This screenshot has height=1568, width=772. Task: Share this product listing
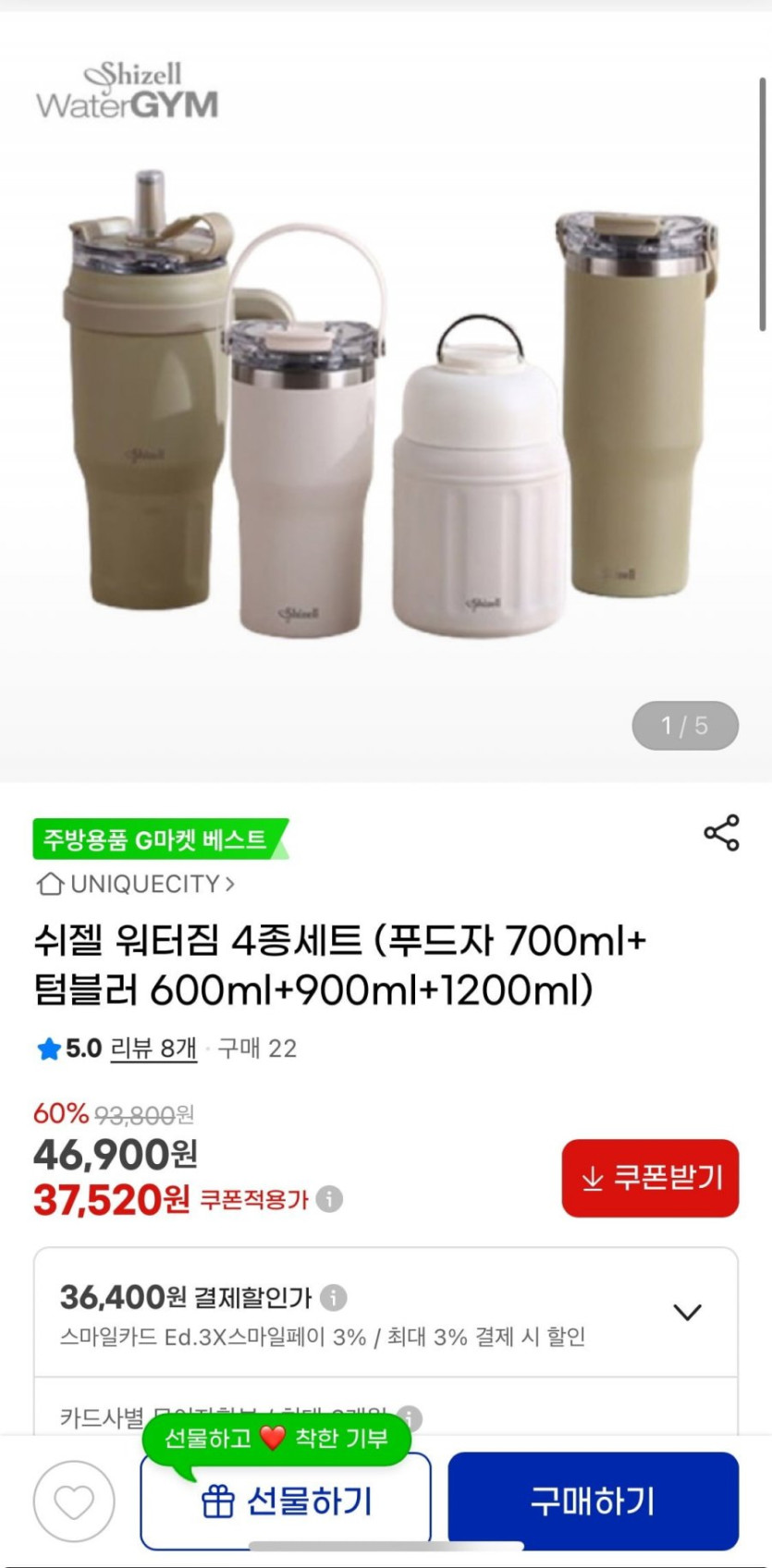721,833
